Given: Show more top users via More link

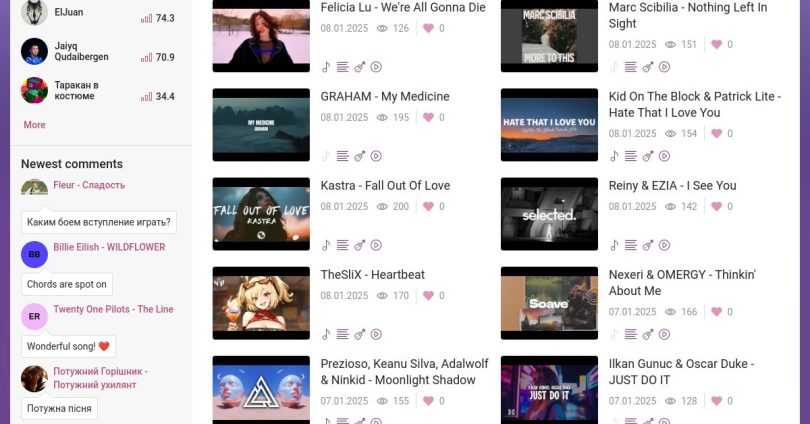Looking at the screenshot, I should pyautogui.click(x=34, y=125).
